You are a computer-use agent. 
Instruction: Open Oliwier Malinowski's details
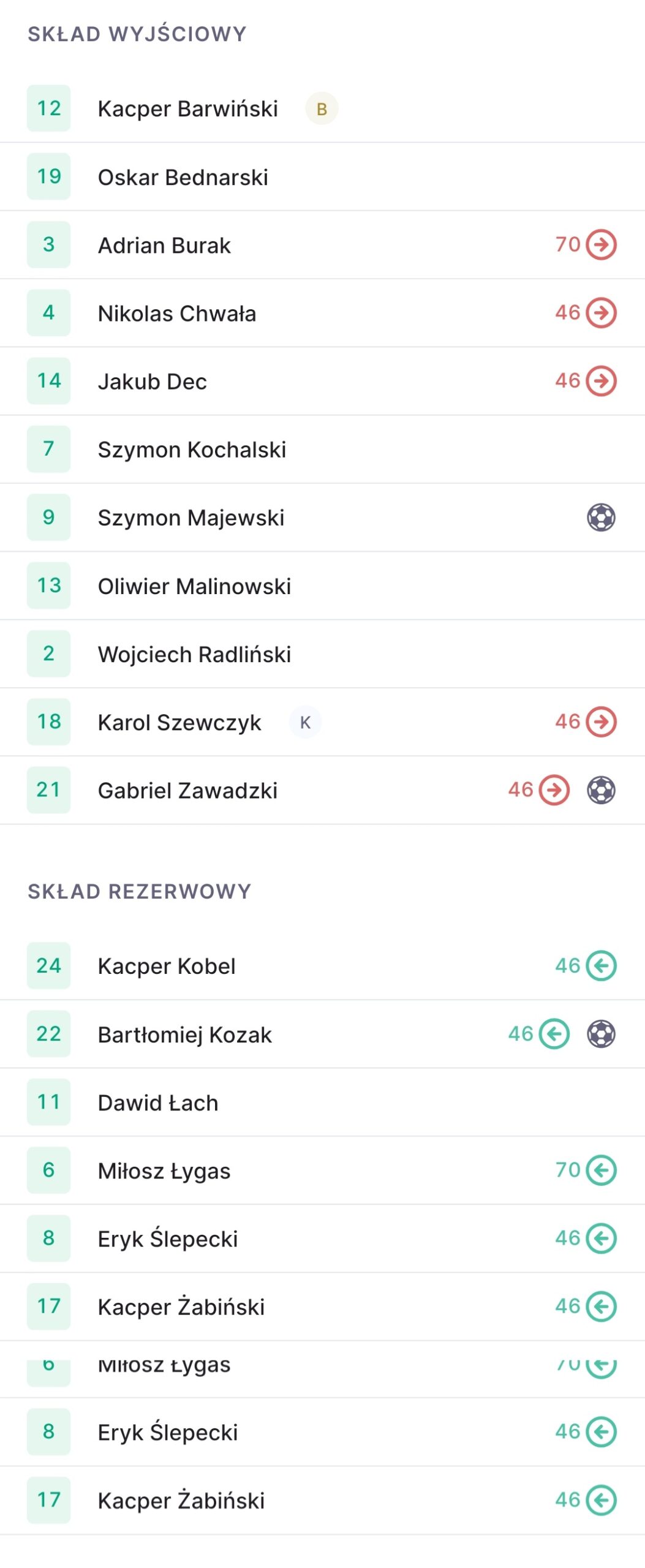click(194, 586)
